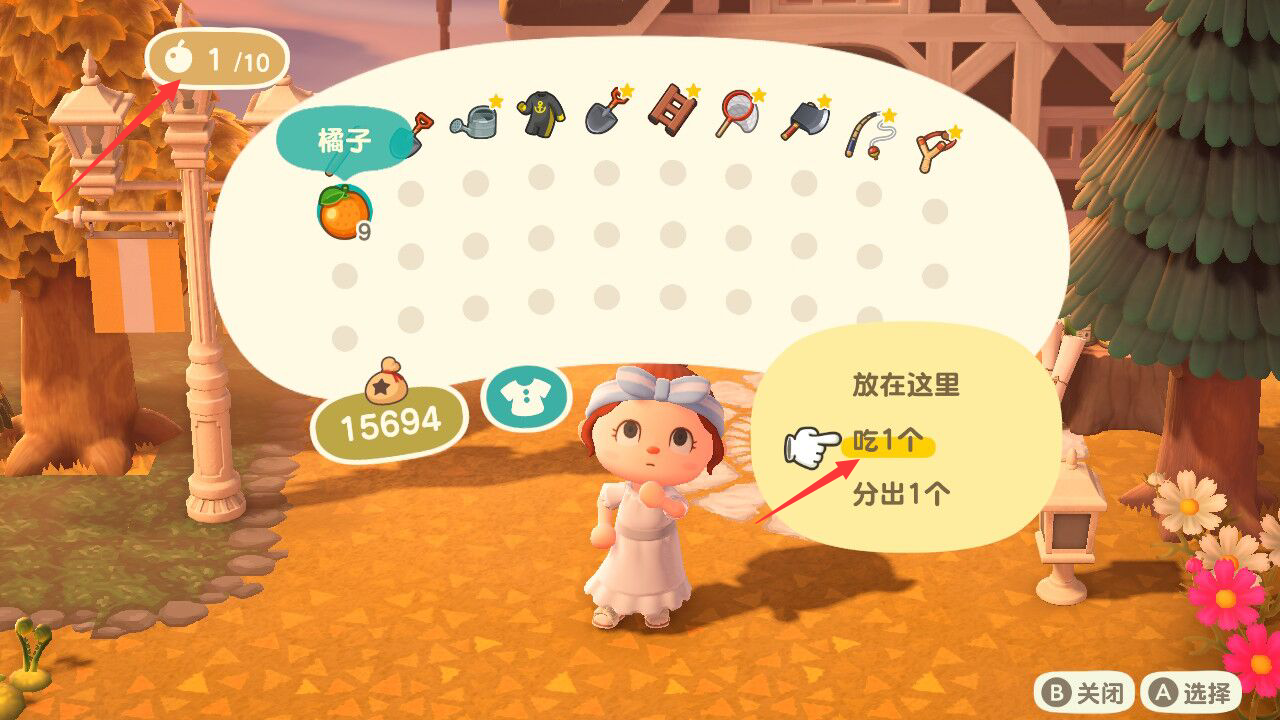This screenshot has height=720, width=1280.
Task: Tap the 15694 bells money bag
Action: point(390,412)
